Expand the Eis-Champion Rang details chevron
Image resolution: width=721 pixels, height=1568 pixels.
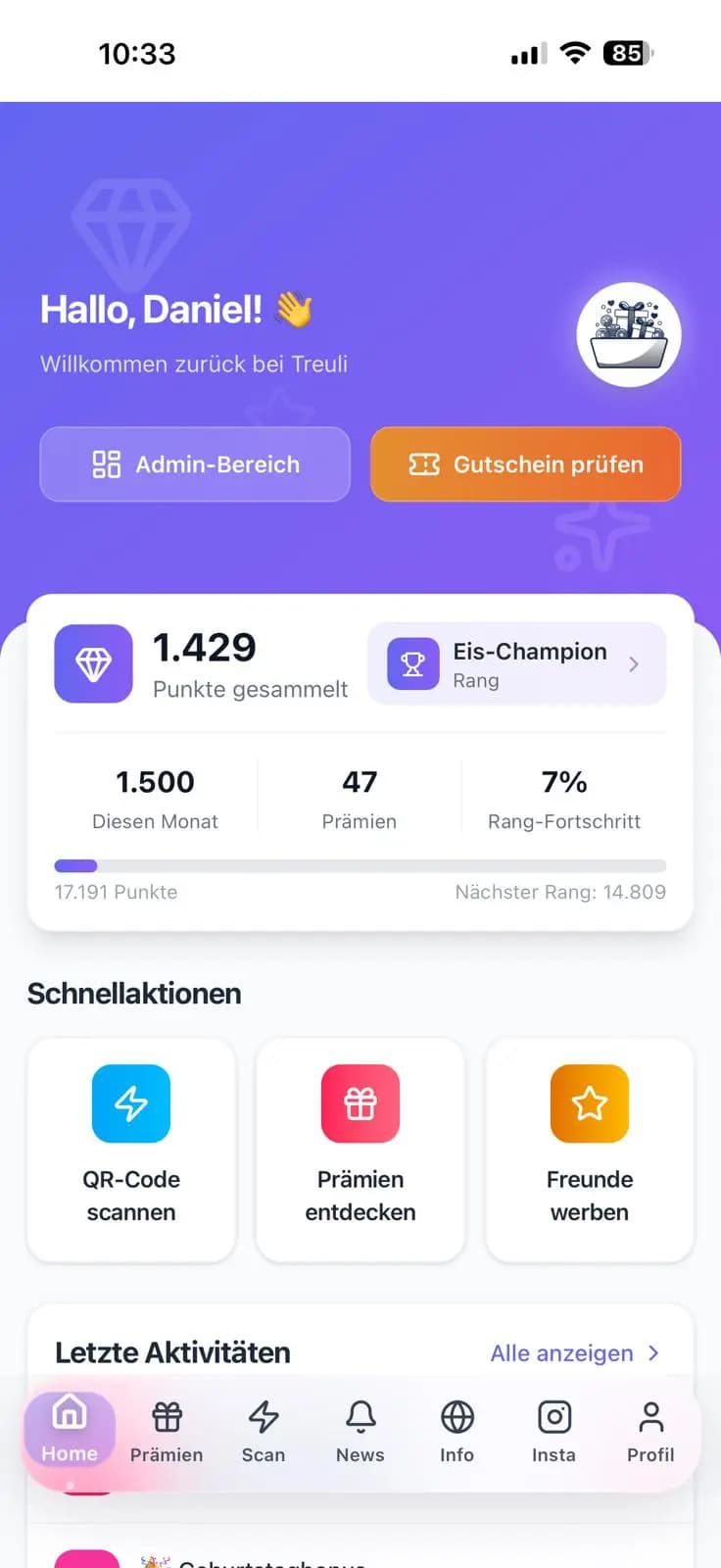(x=635, y=663)
